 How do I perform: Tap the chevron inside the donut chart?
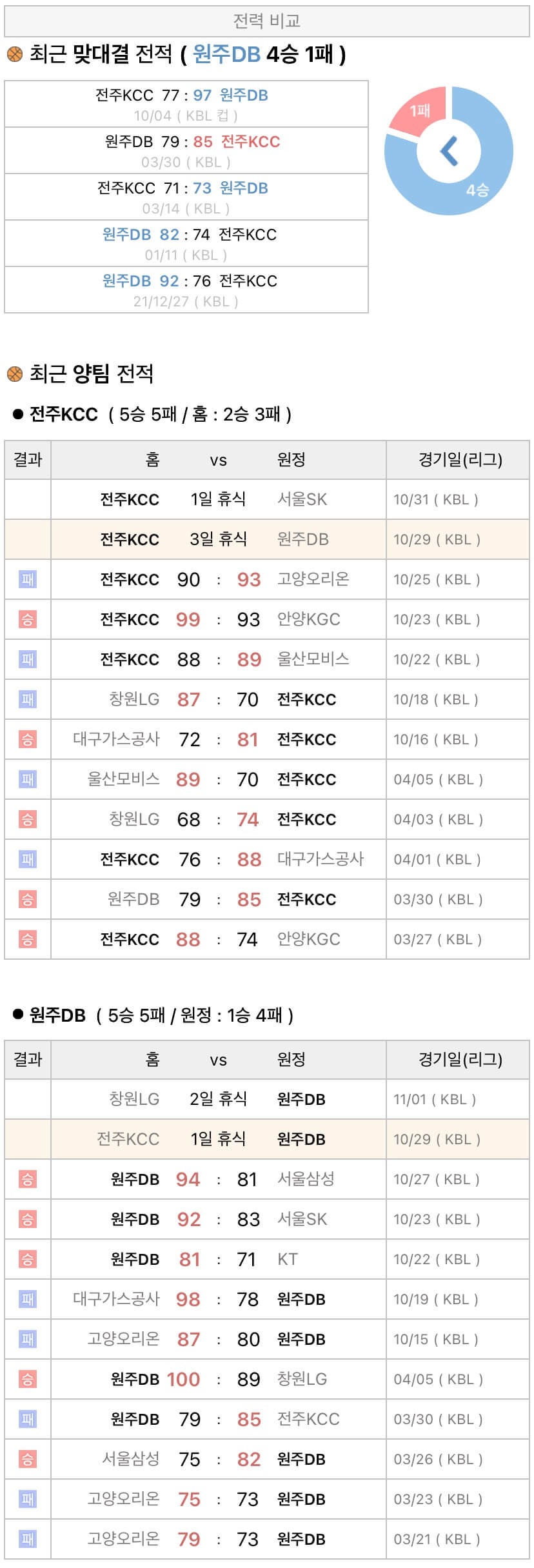[449, 151]
